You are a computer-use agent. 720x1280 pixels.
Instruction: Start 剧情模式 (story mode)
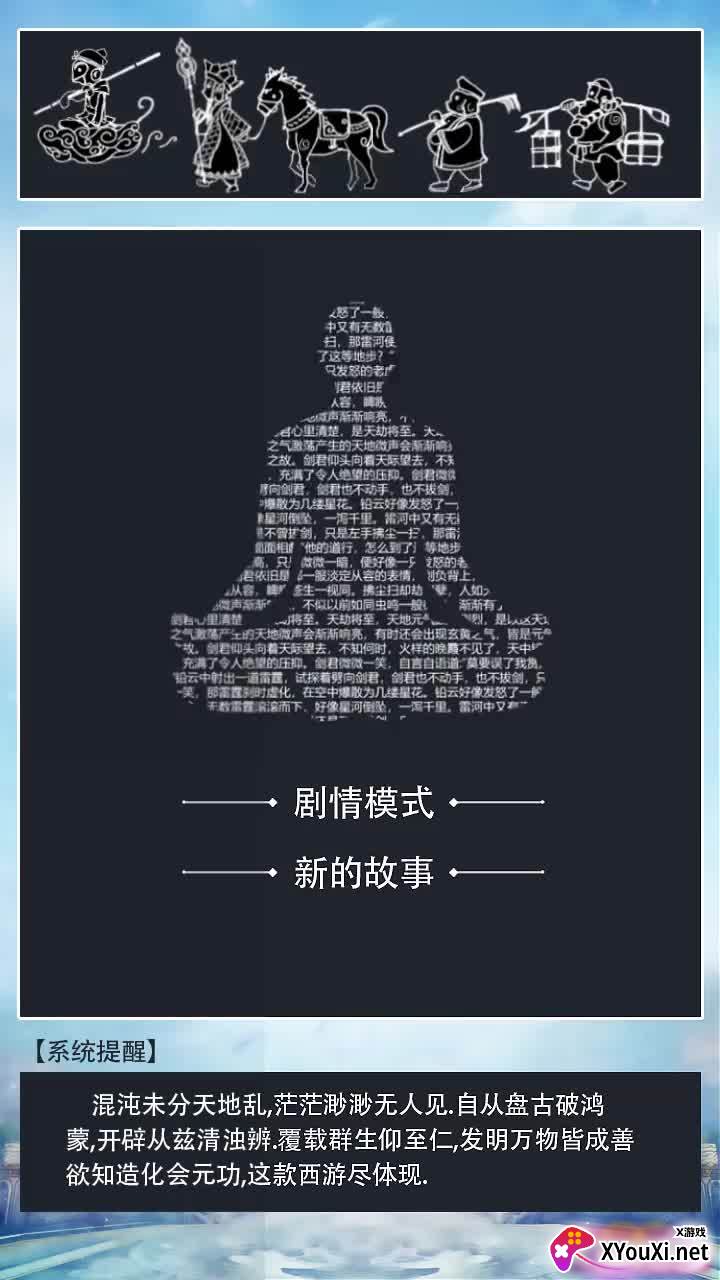tap(363, 802)
